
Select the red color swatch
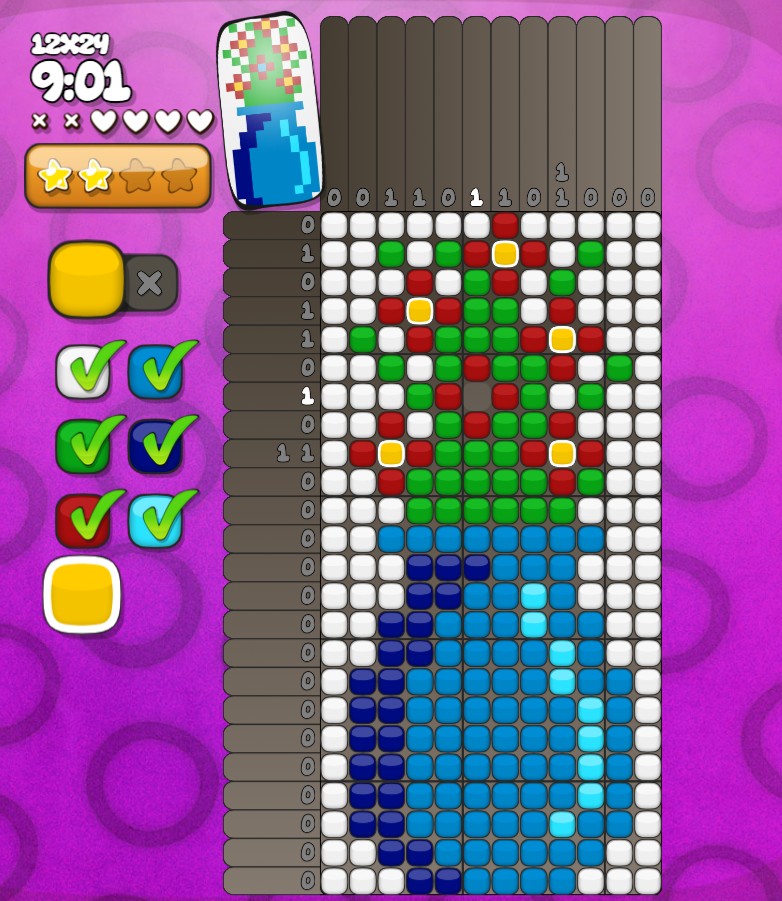pyautogui.click(x=83, y=520)
